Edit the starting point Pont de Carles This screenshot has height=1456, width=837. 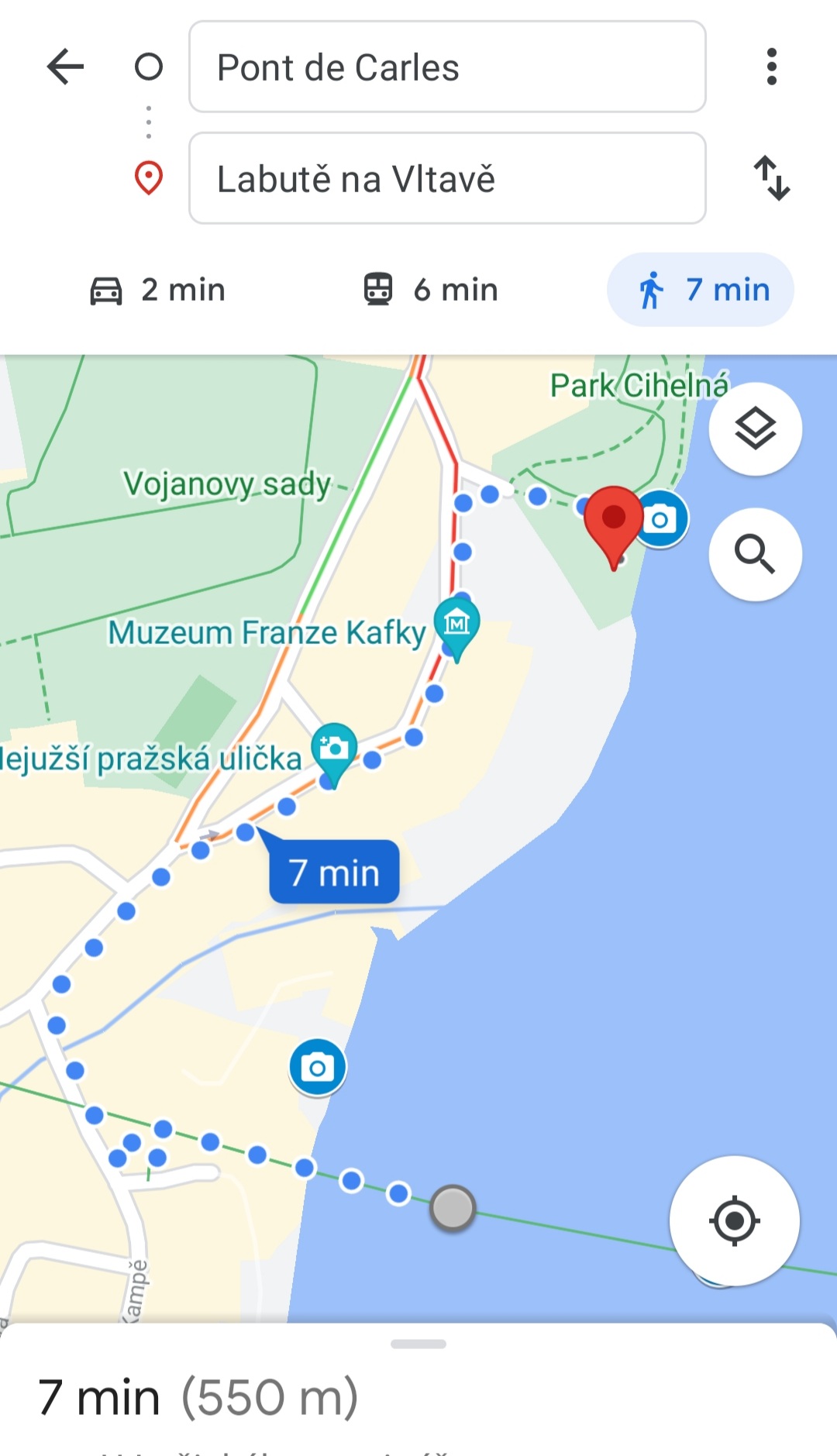point(447,67)
